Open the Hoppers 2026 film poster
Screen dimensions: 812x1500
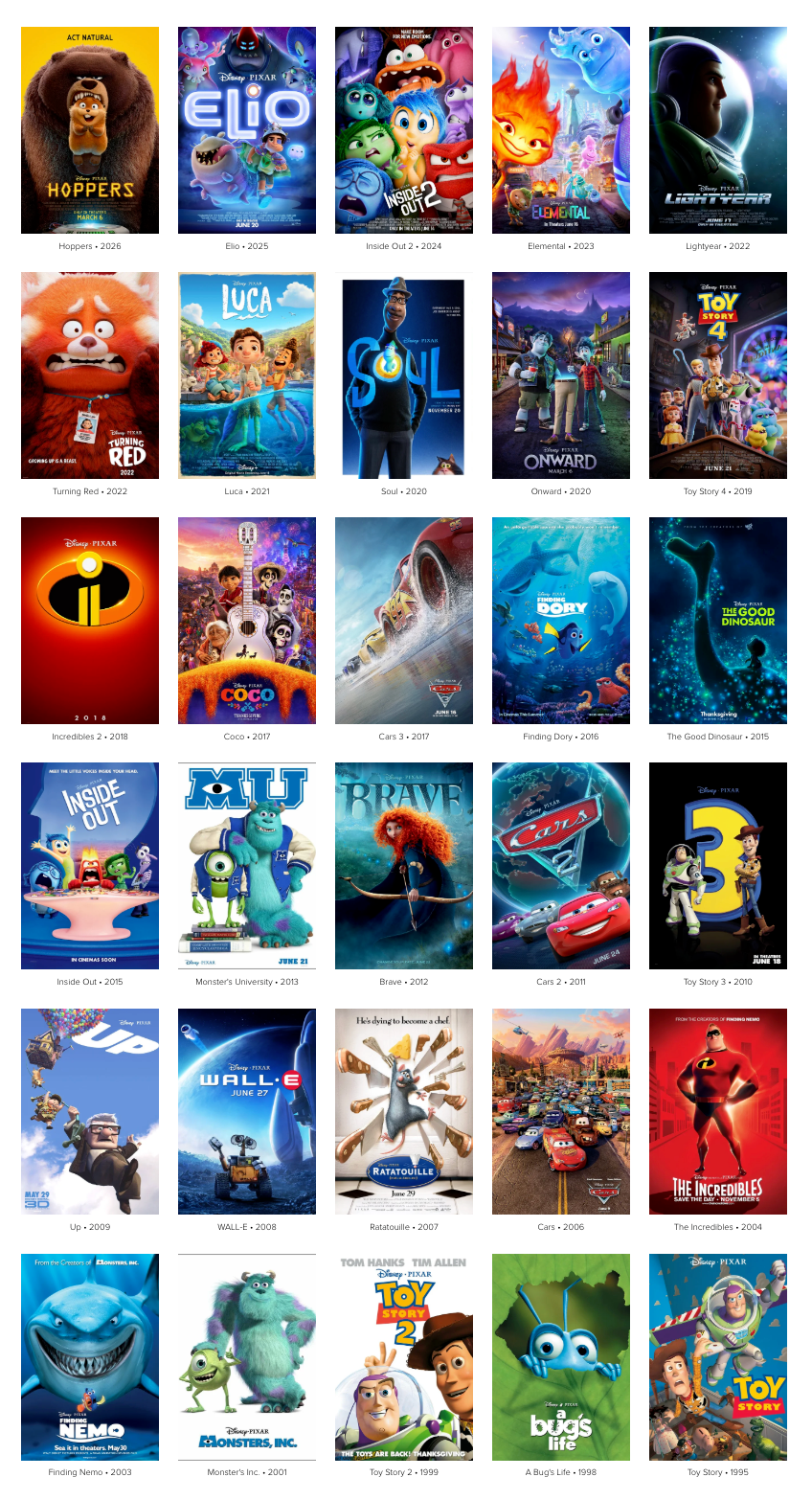pyautogui.click(x=90, y=130)
